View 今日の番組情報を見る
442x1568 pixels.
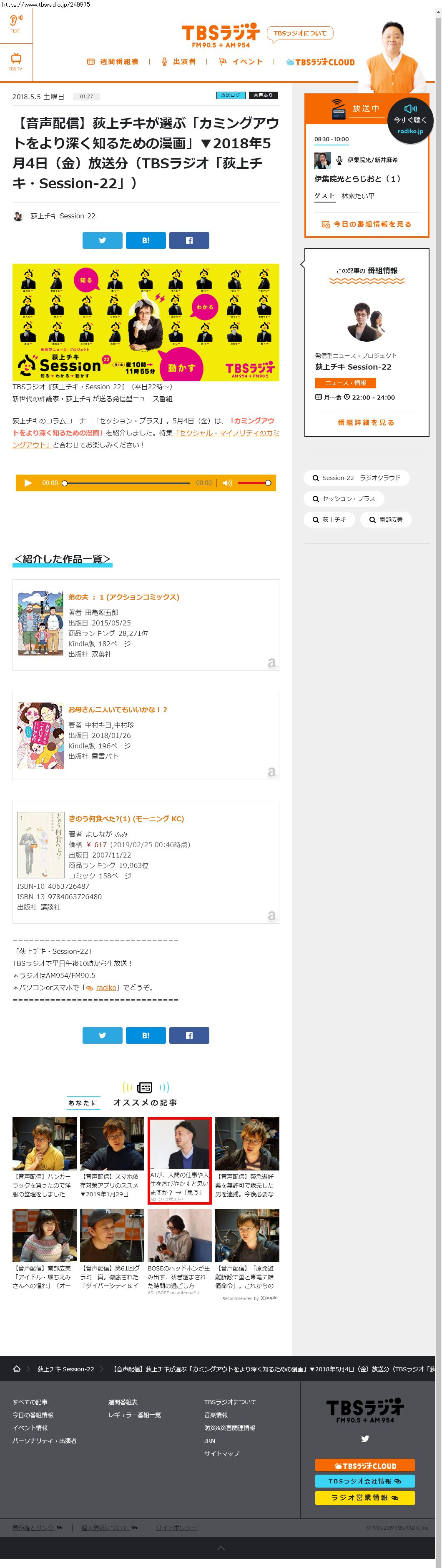pyautogui.click(x=367, y=224)
